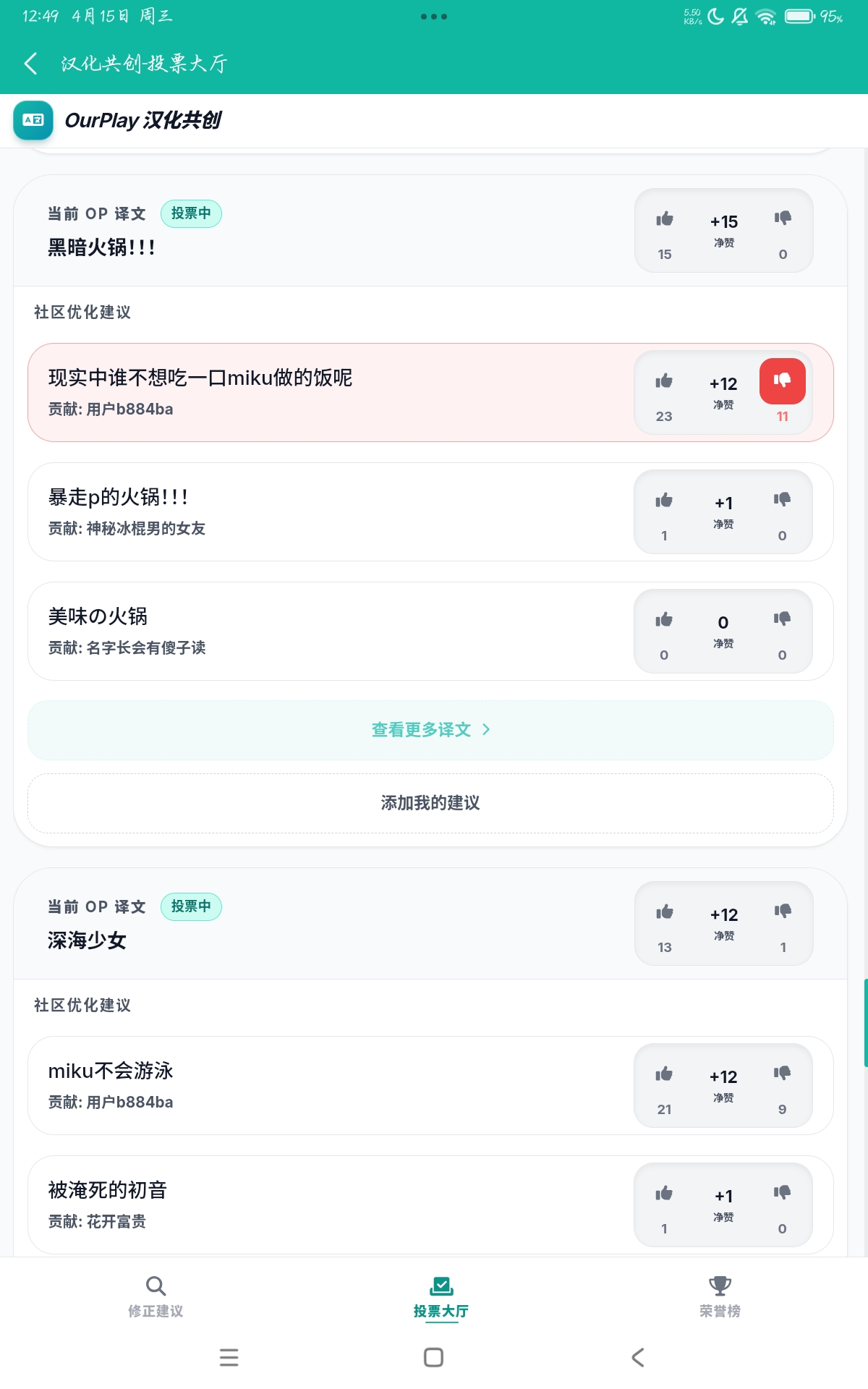Tap the back arrow in the title bar

[30, 64]
